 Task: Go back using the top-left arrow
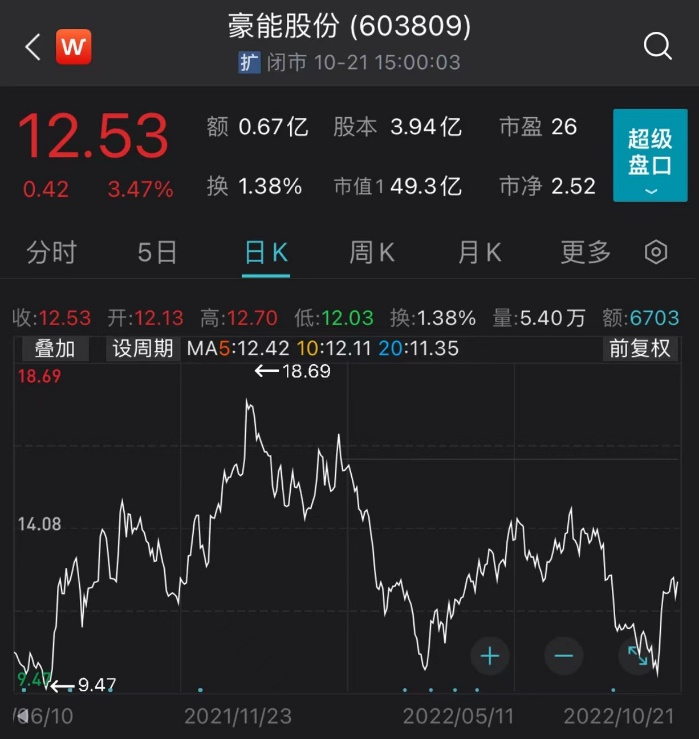coord(32,46)
